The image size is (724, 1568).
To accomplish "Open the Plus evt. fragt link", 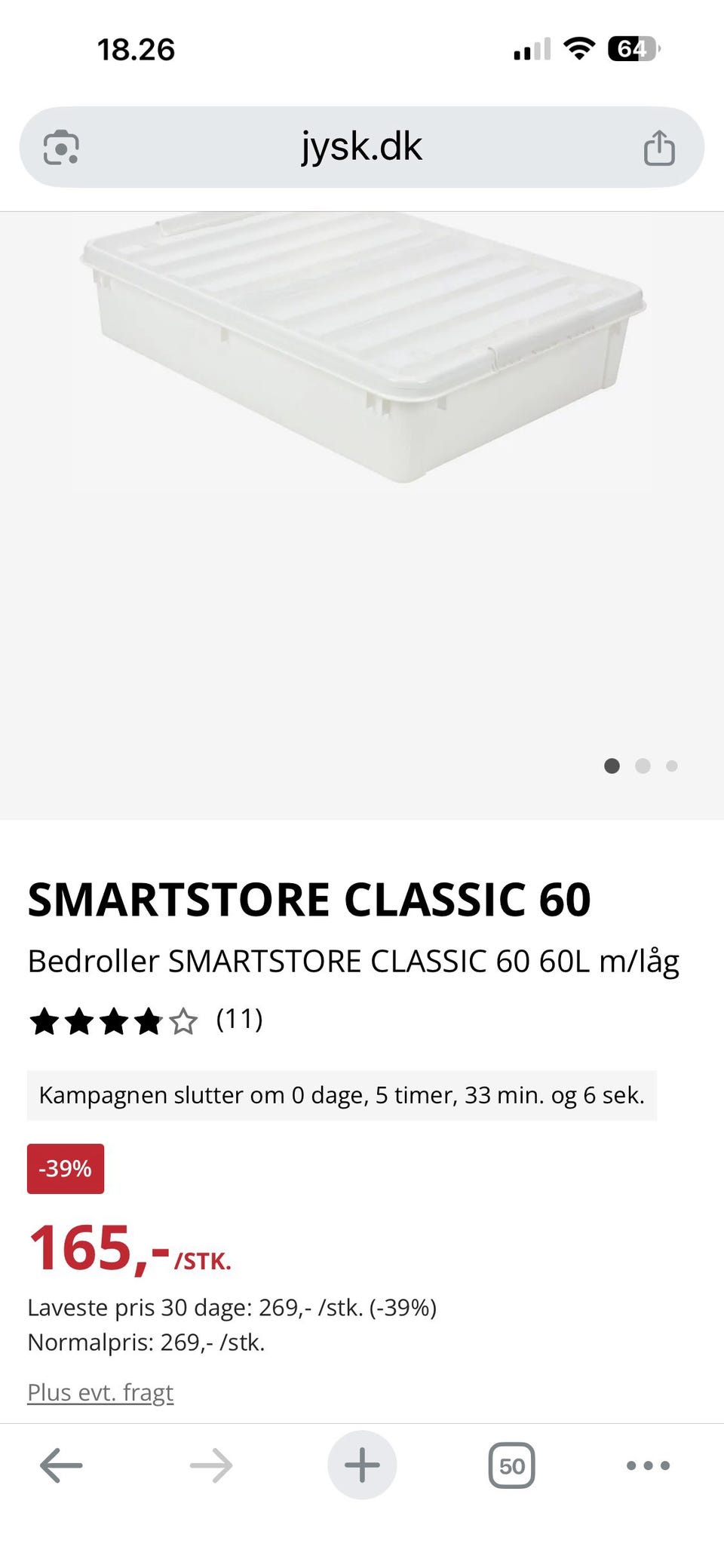I will coord(100,1392).
